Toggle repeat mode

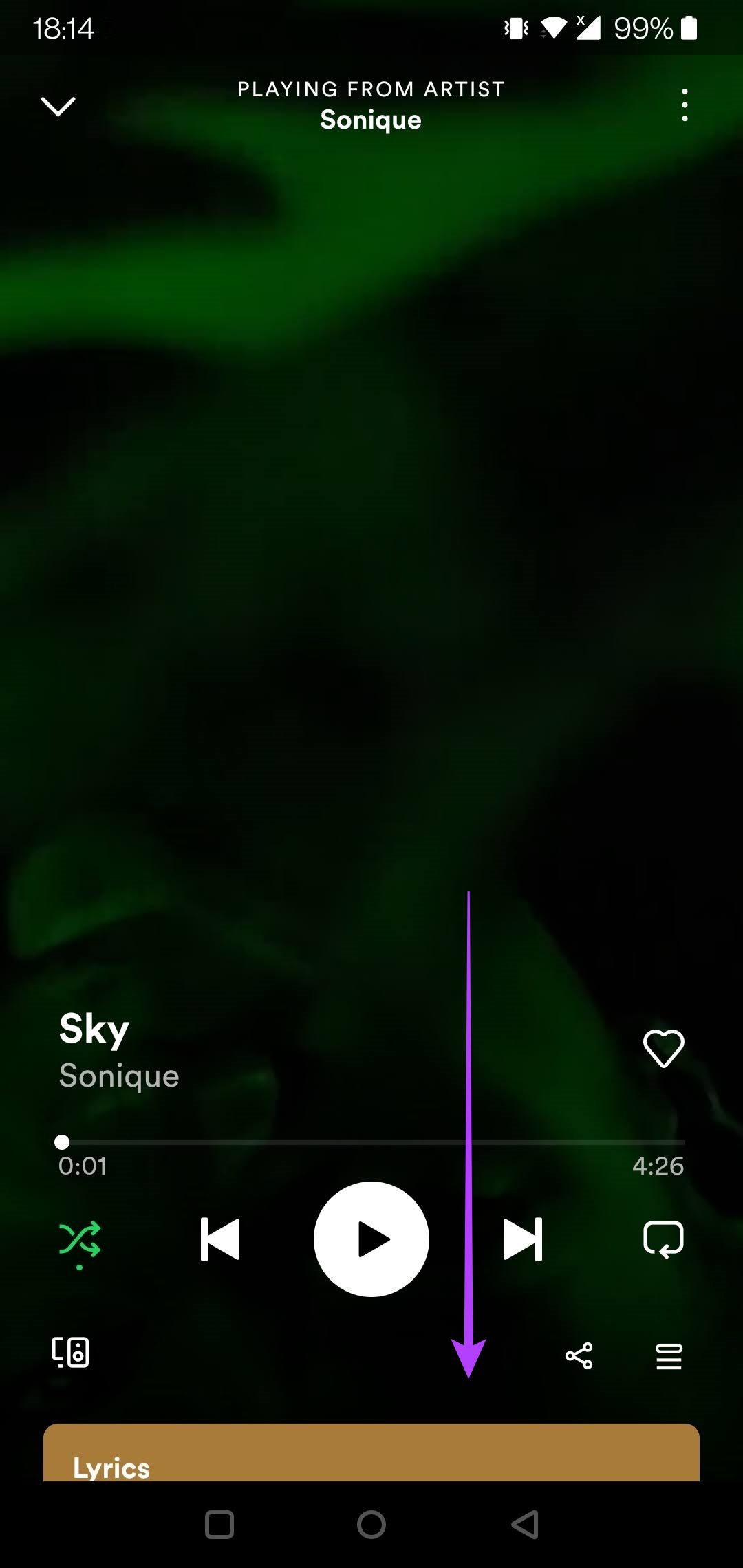pos(663,1239)
